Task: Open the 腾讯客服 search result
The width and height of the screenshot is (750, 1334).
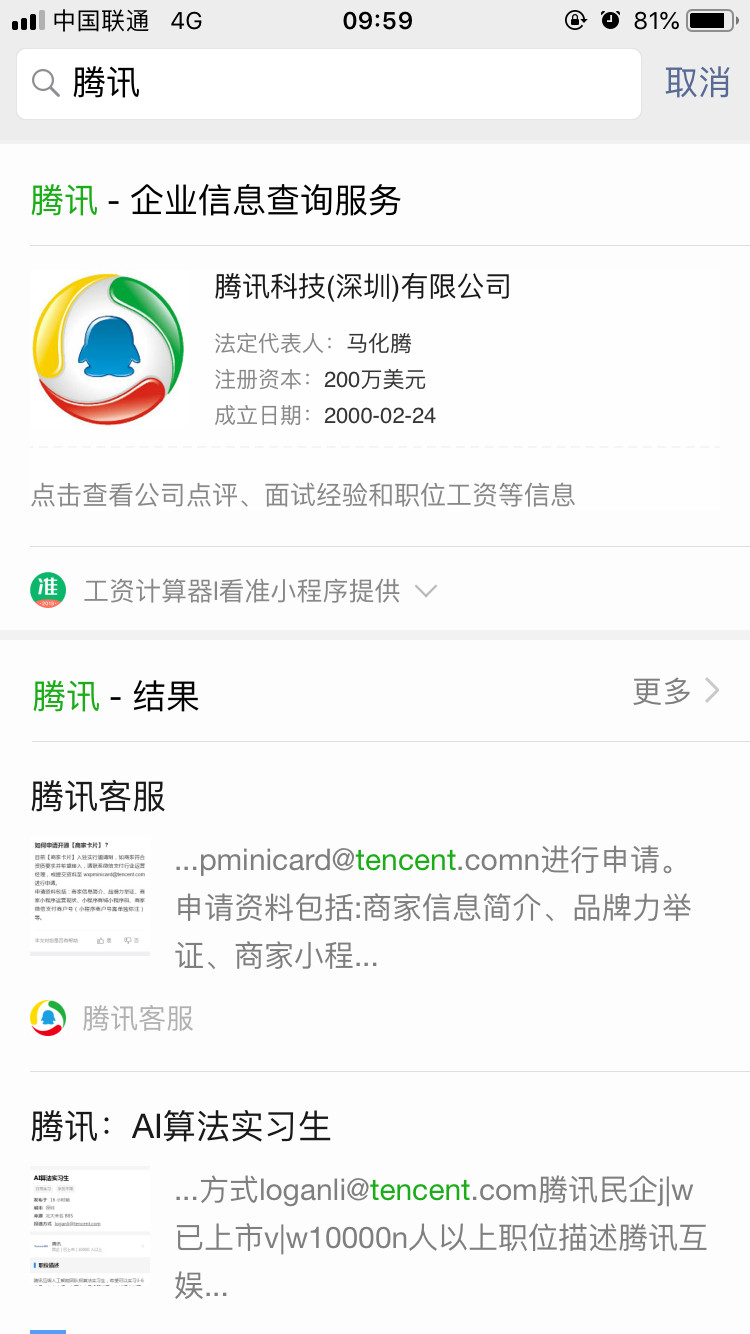Action: [x=98, y=797]
